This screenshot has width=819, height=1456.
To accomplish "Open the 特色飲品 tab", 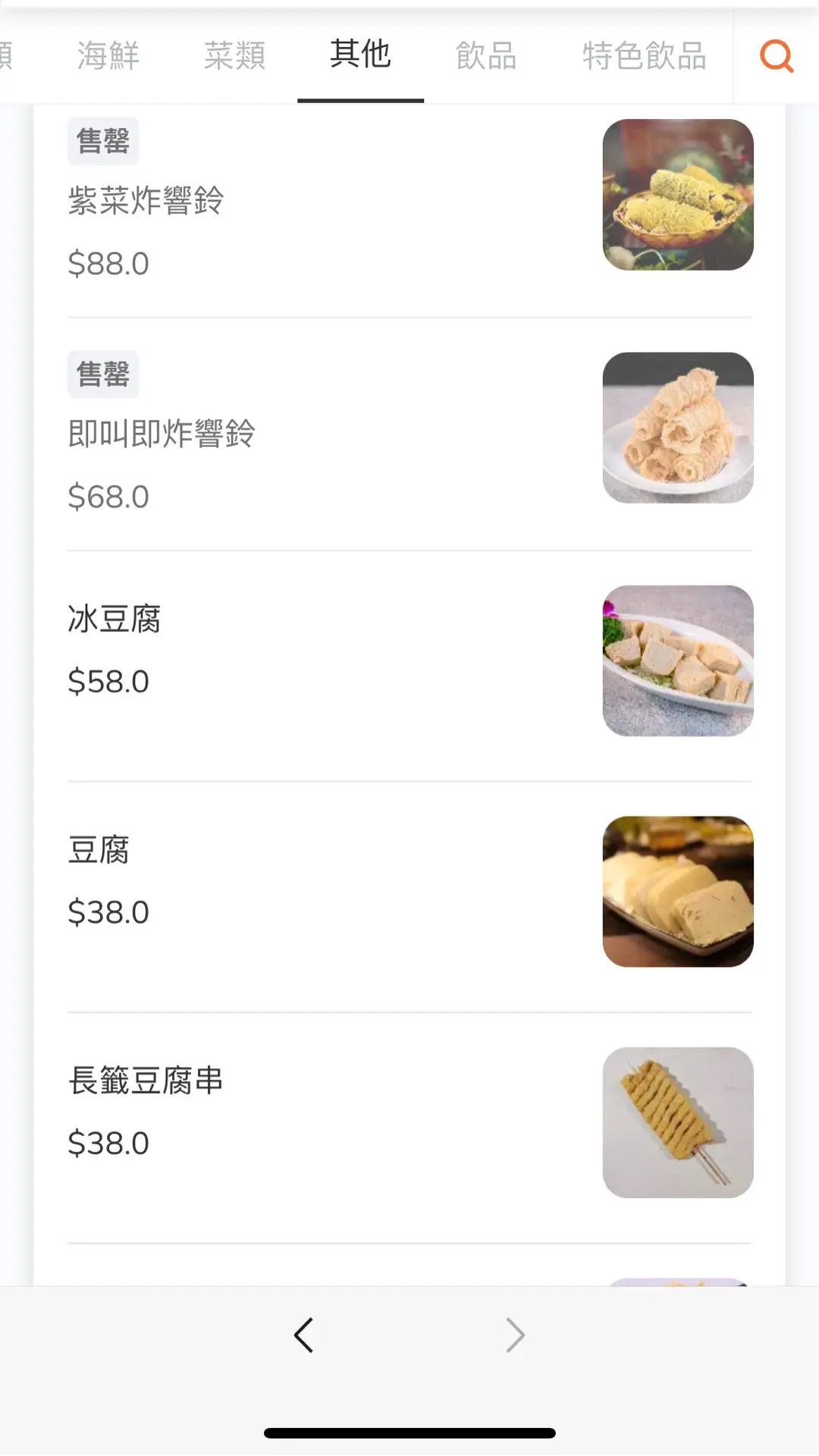I will click(645, 56).
